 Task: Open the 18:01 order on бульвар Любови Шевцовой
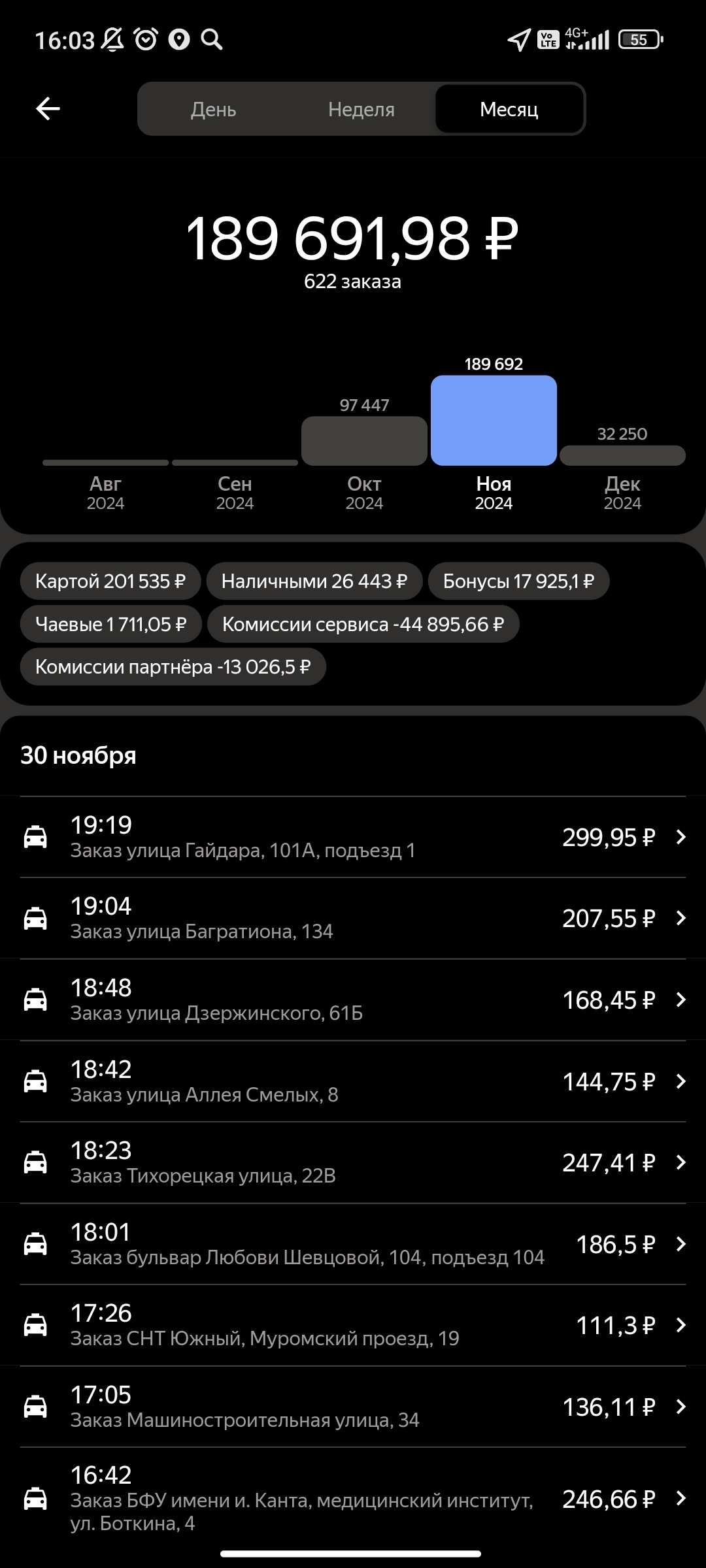coord(353,1244)
